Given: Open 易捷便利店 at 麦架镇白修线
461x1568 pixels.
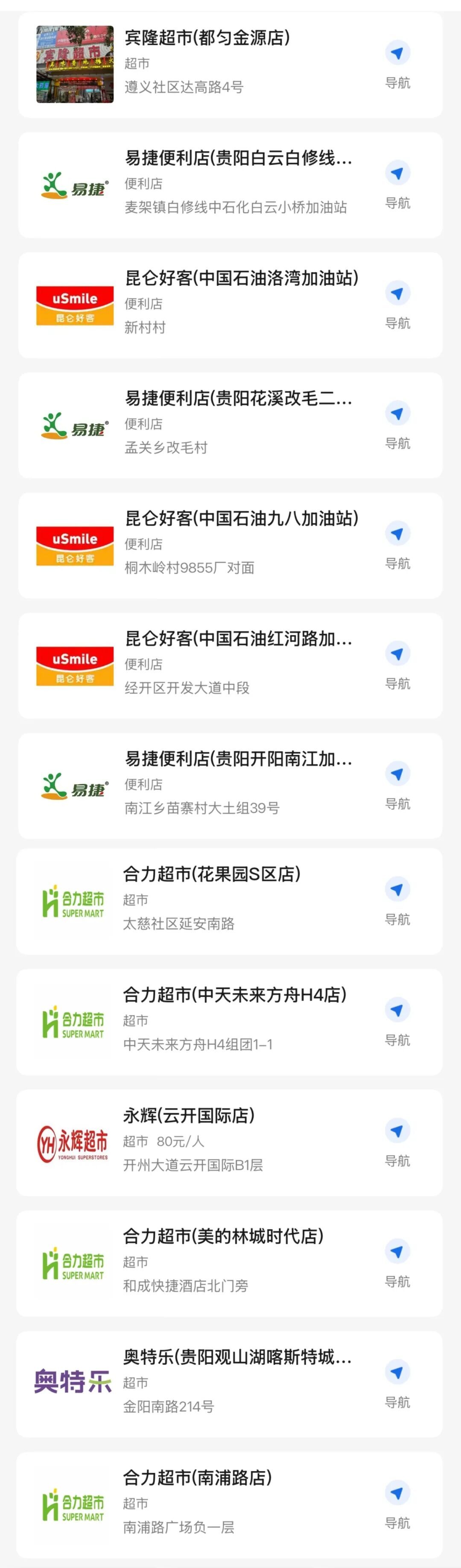Looking at the screenshot, I should point(237,159).
